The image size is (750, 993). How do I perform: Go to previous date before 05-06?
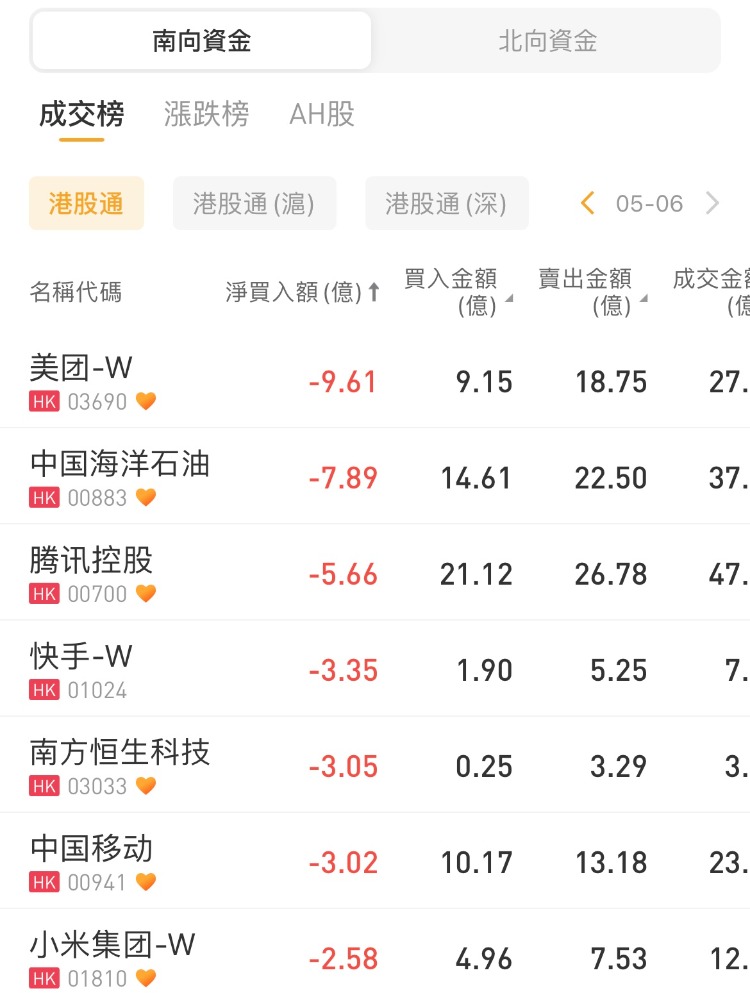[587, 204]
